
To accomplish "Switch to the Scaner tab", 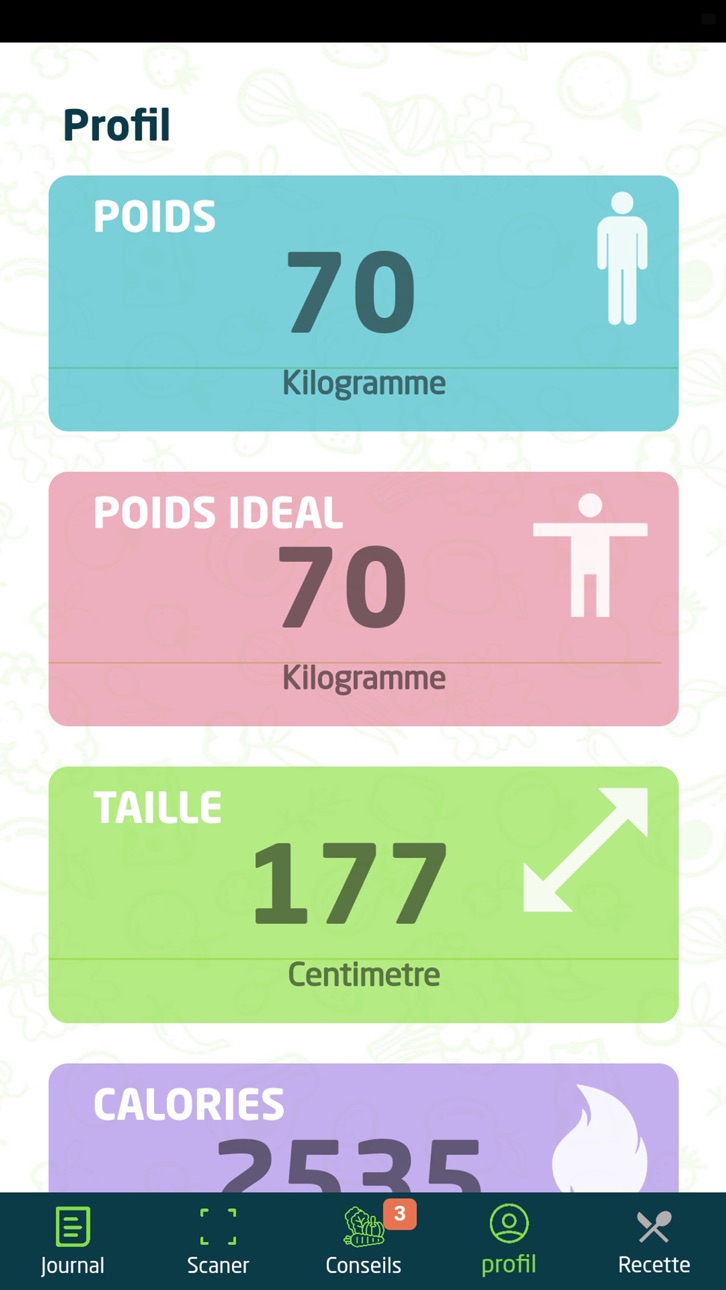I will [x=218, y=1241].
